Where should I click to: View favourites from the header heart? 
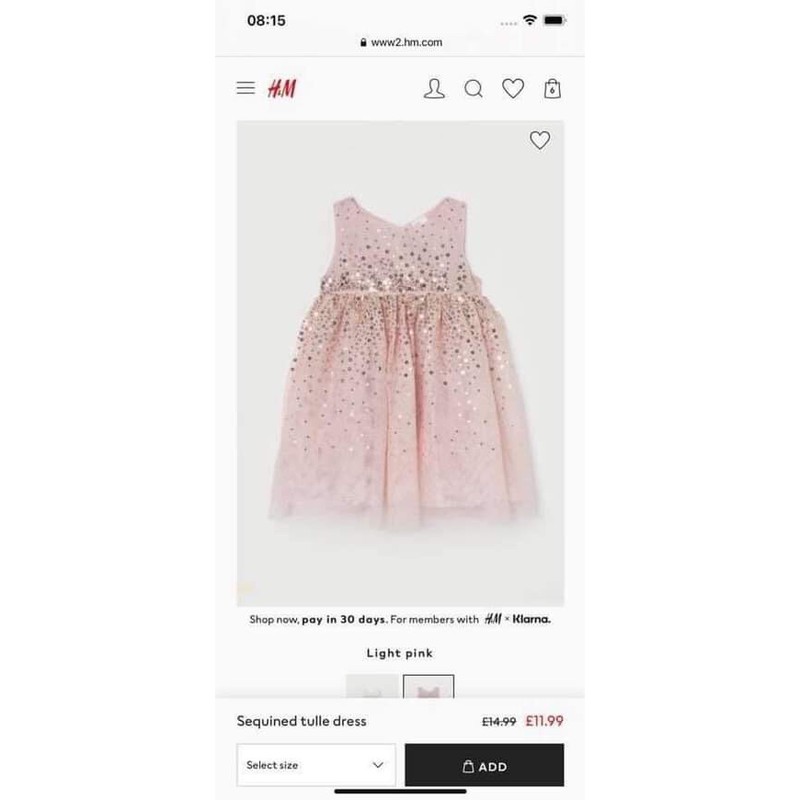click(x=513, y=89)
